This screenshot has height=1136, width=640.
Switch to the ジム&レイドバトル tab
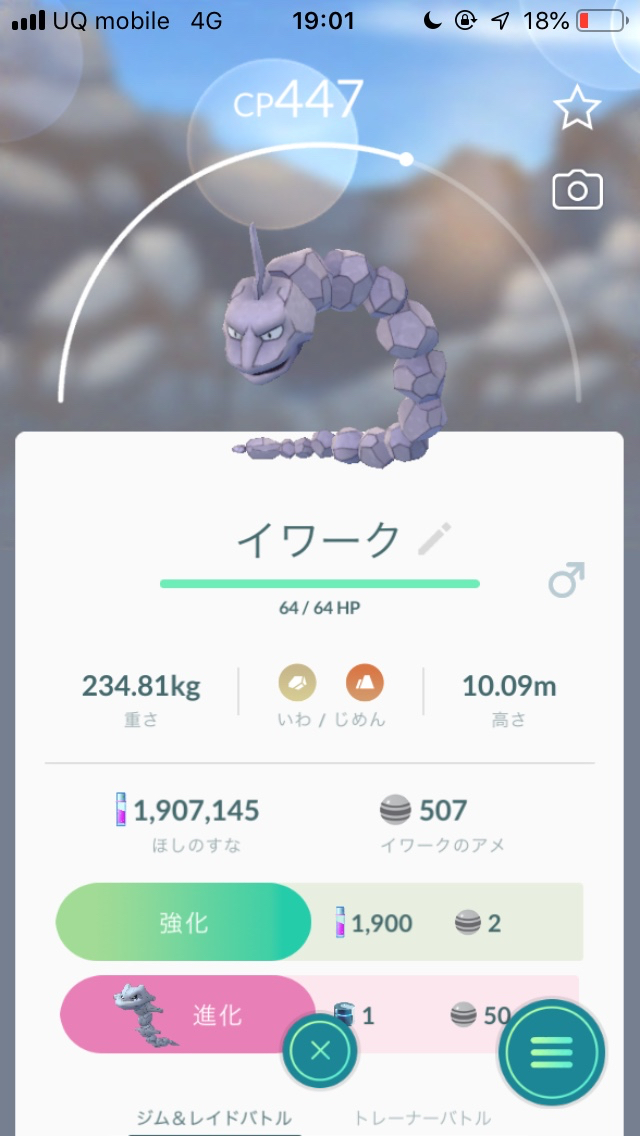tap(215, 1117)
